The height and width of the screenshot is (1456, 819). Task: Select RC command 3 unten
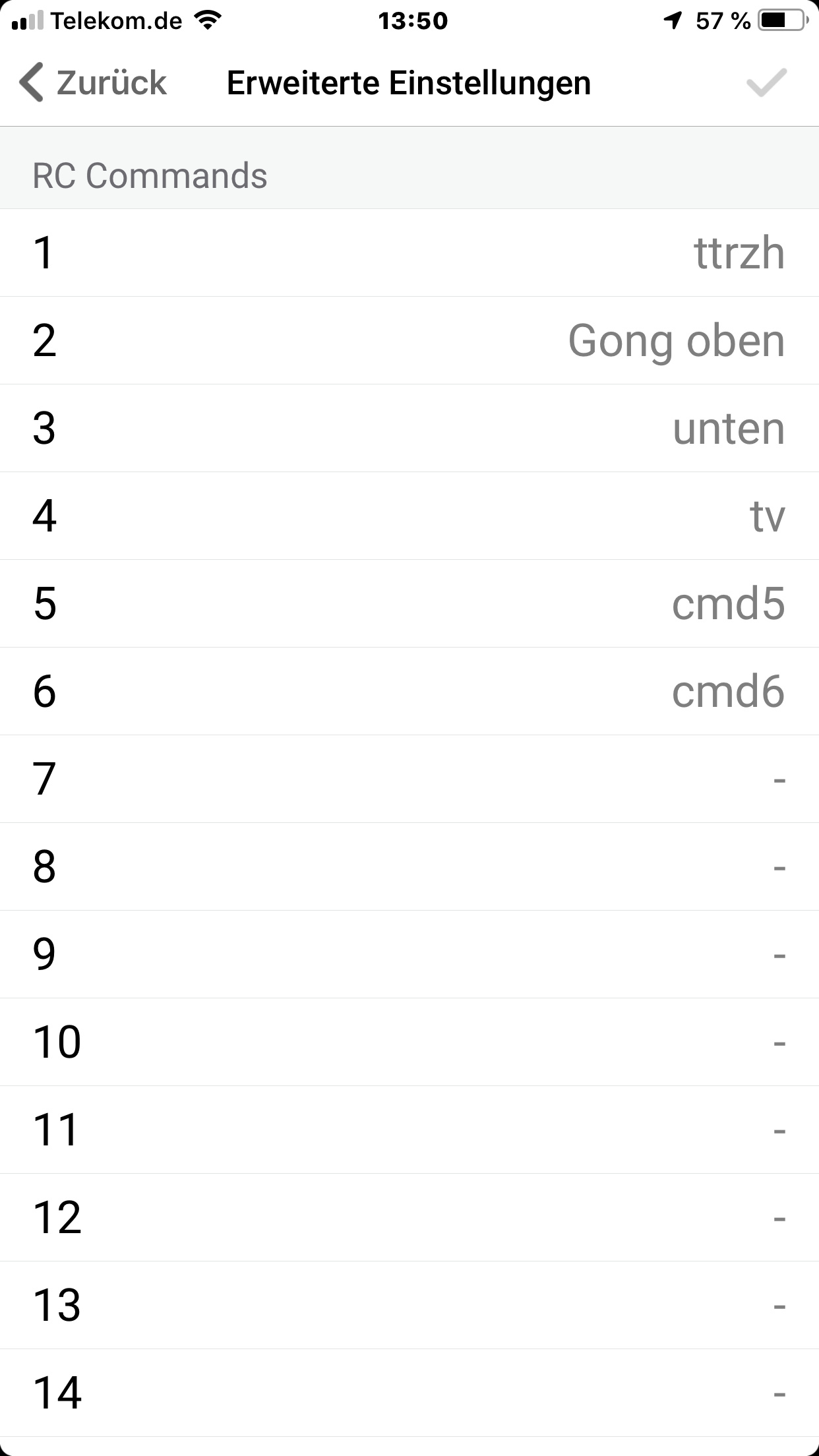tap(409, 429)
